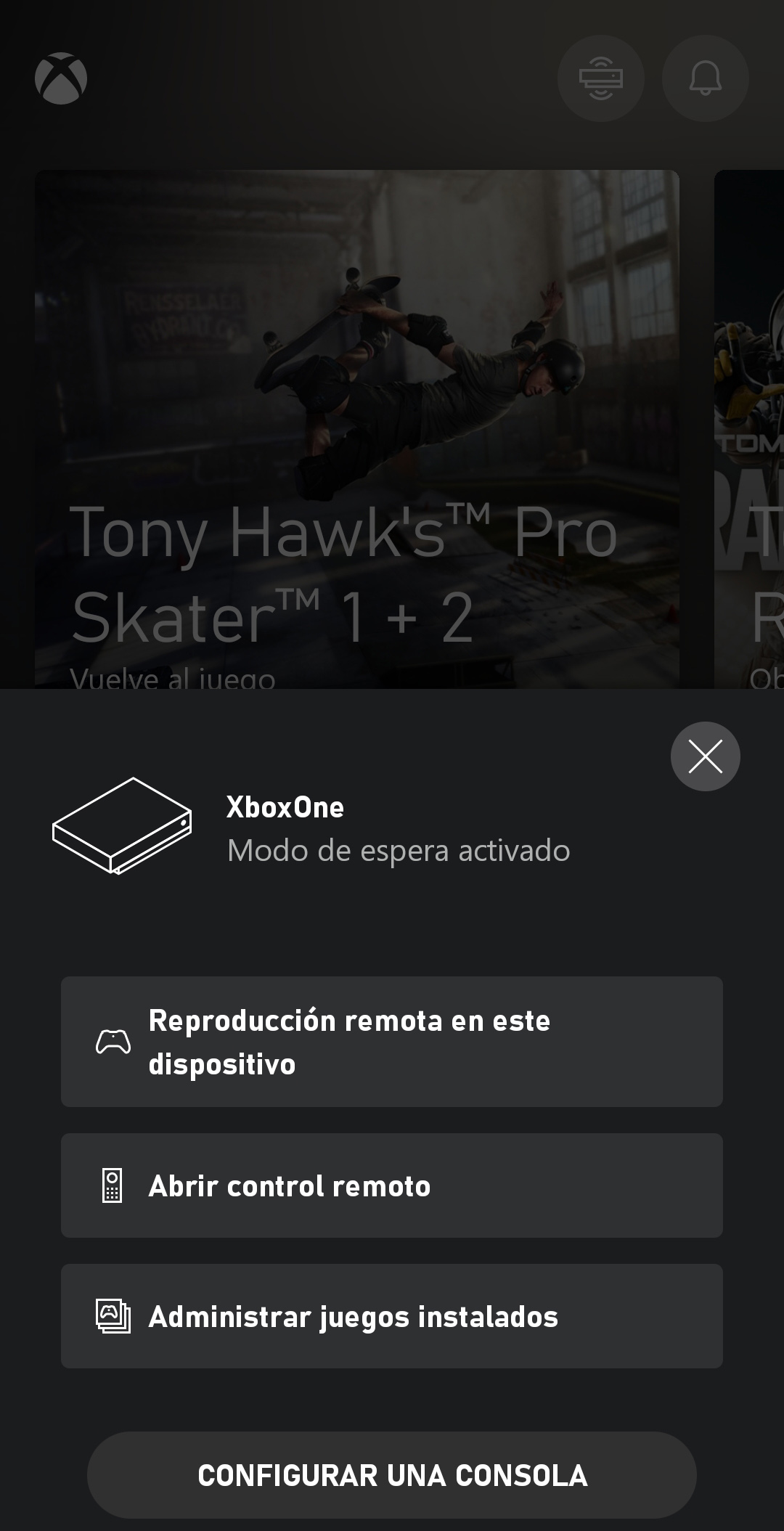Start Reproducción remota en este dispositivo
784x1531 pixels.
pyautogui.click(x=391, y=1042)
